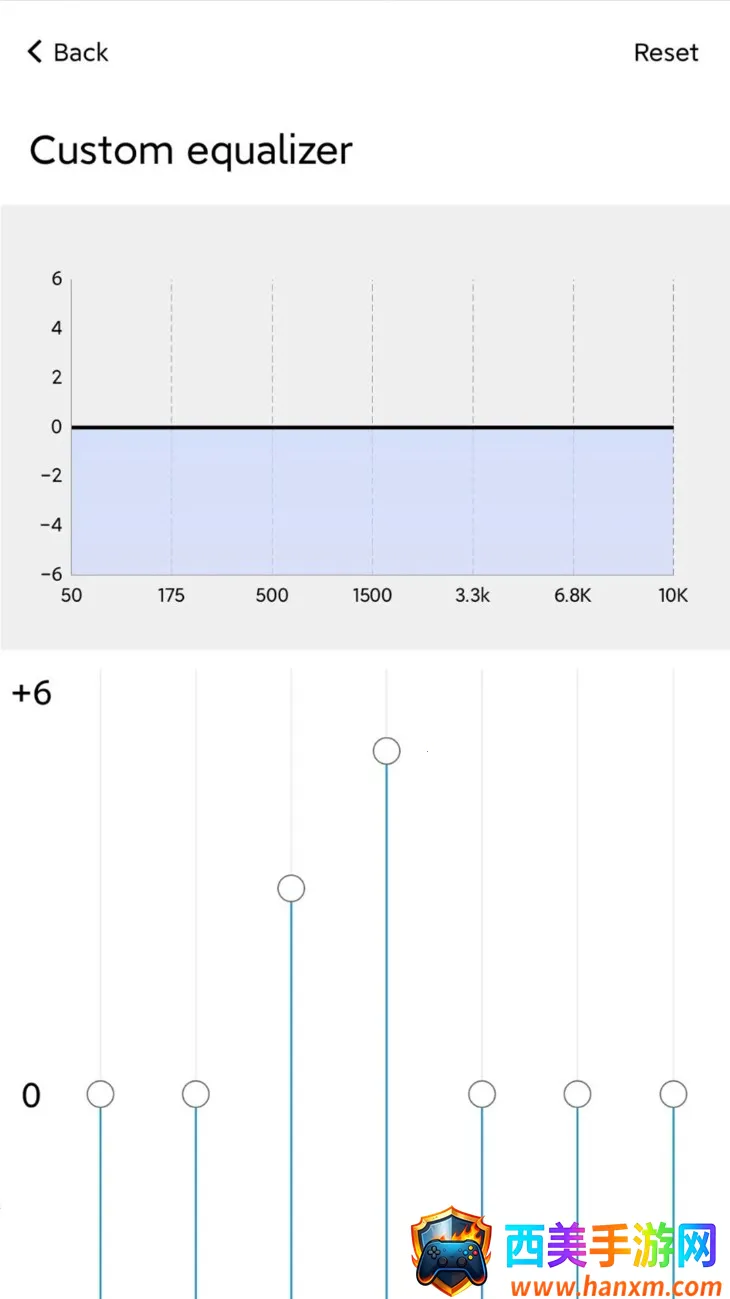Reset the custom equalizer settings
The height and width of the screenshot is (1299, 730).
click(x=666, y=52)
